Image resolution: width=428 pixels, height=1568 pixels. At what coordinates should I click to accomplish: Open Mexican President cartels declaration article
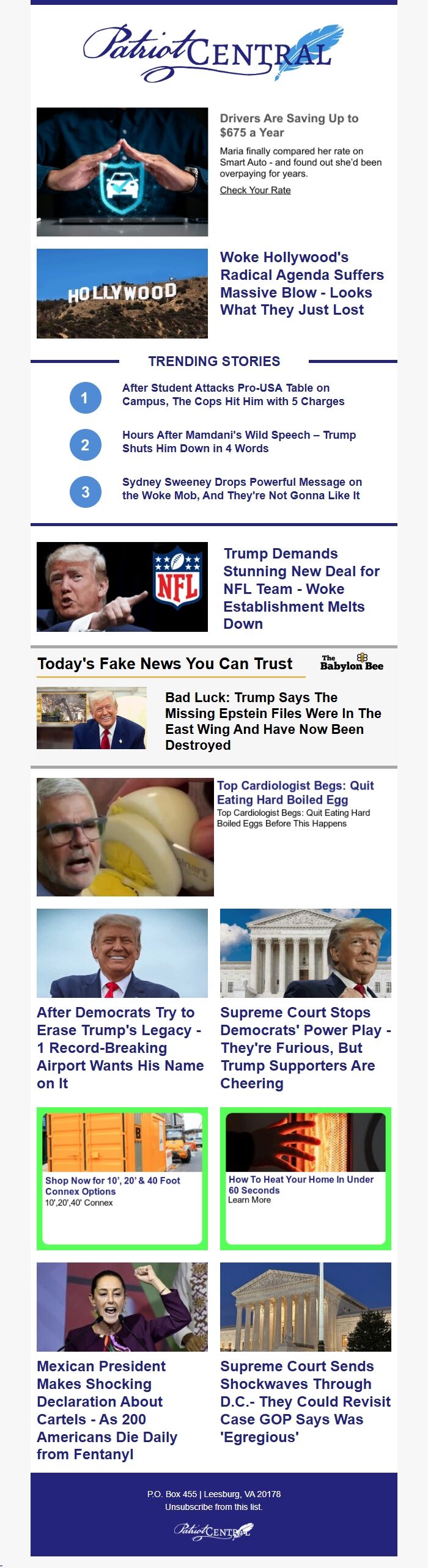(x=107, y=1410)
